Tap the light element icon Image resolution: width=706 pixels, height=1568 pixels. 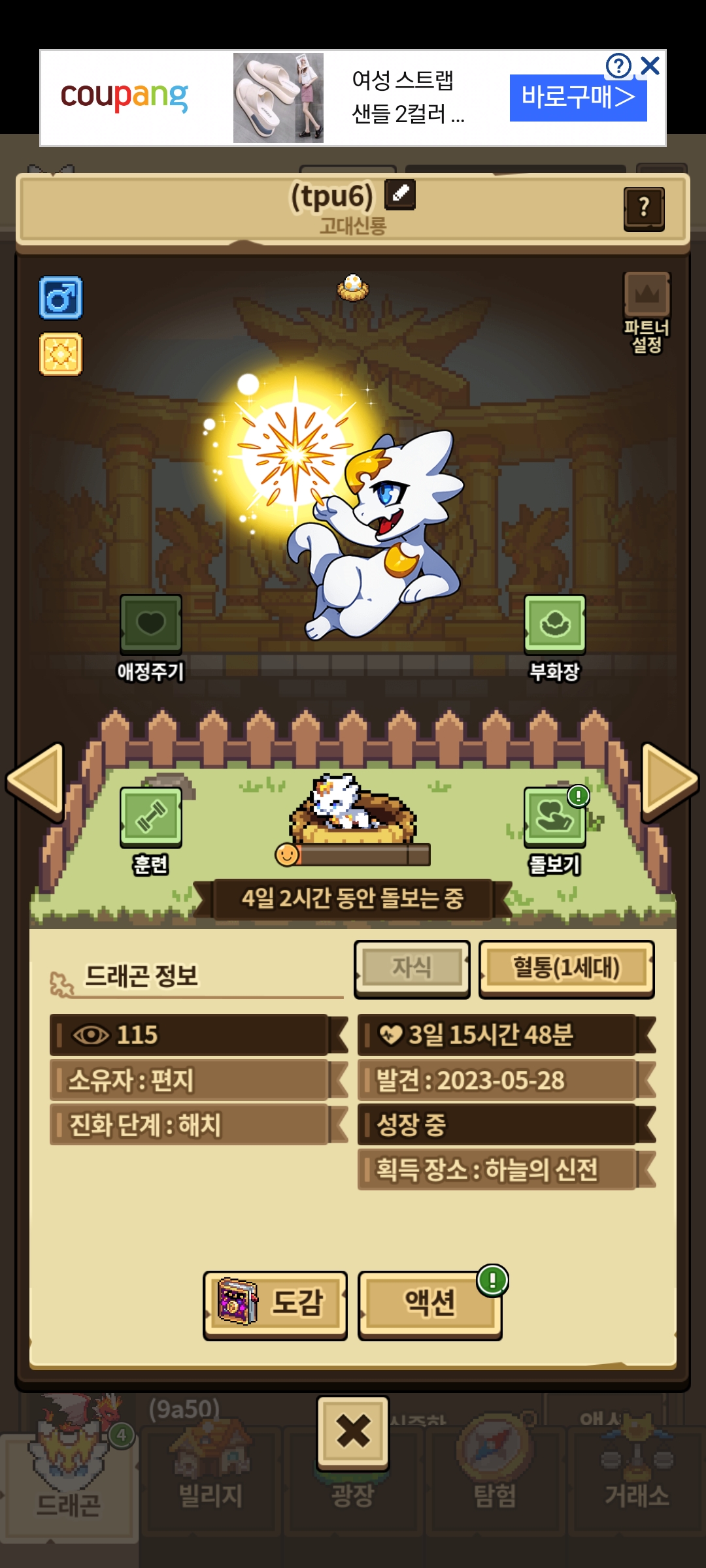[61, 354]
